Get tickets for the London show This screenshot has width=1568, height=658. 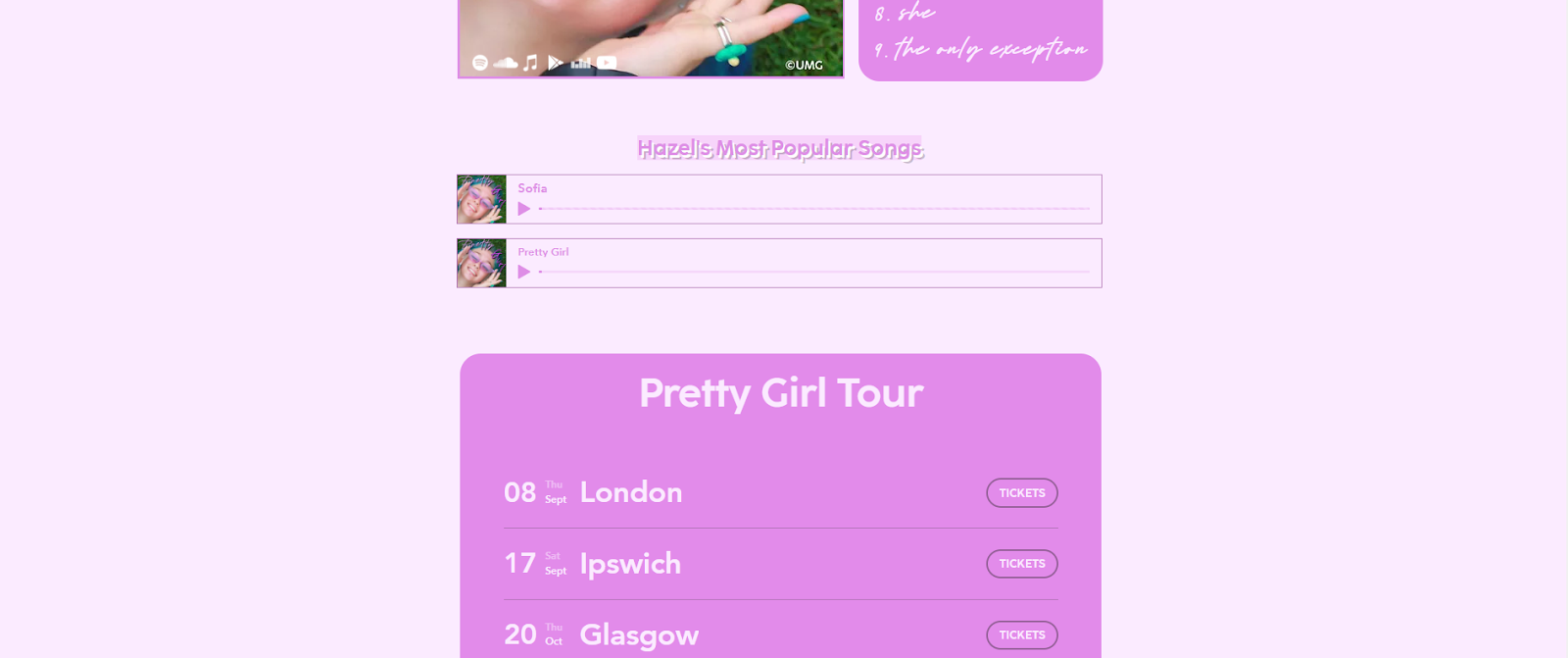(x=1022, y=493)
